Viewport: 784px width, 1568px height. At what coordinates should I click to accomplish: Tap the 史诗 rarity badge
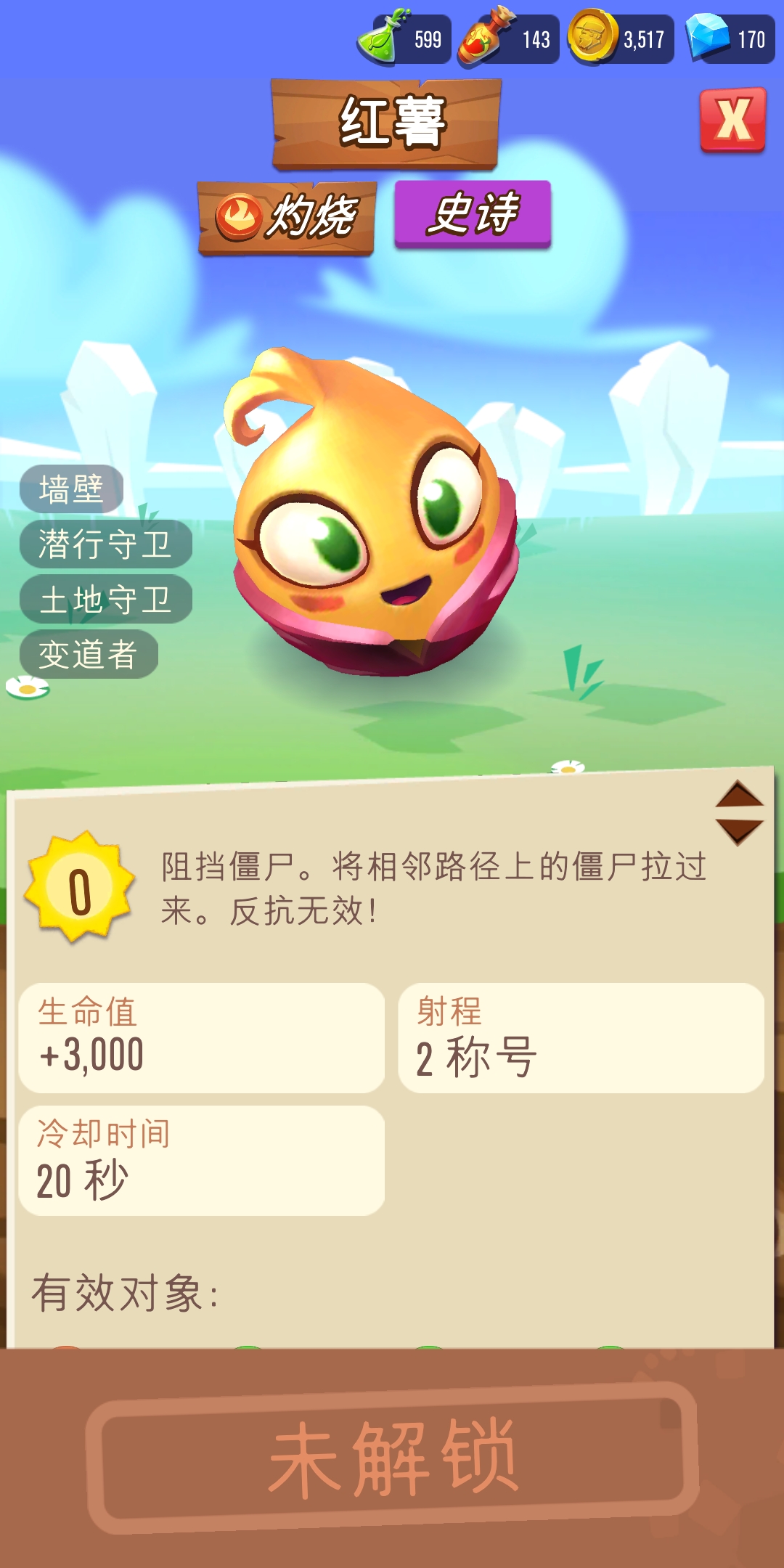473,213
